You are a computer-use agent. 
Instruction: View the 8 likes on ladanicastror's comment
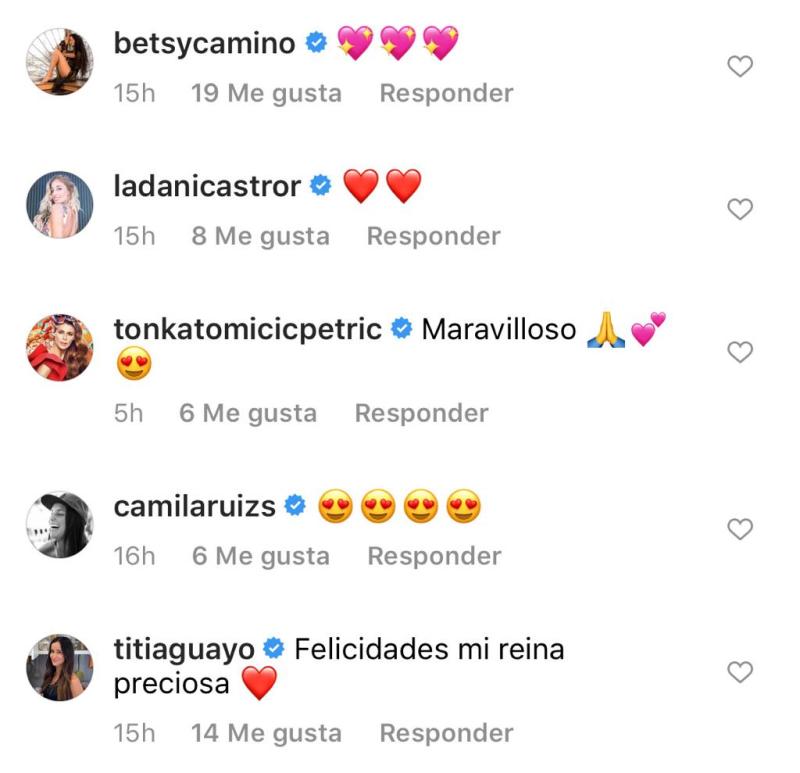[260, 237]
